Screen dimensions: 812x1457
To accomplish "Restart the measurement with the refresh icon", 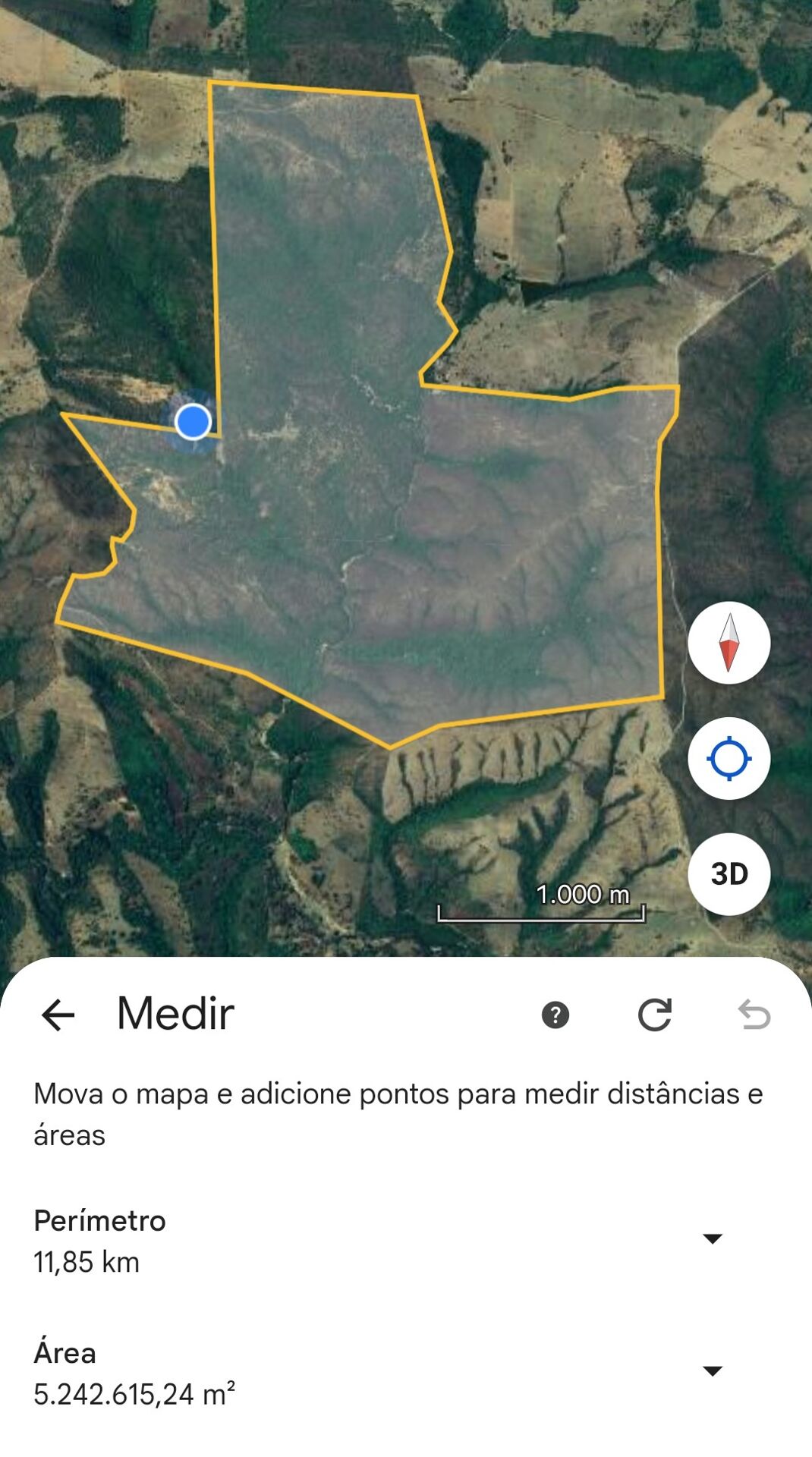I will (655, 1015).
